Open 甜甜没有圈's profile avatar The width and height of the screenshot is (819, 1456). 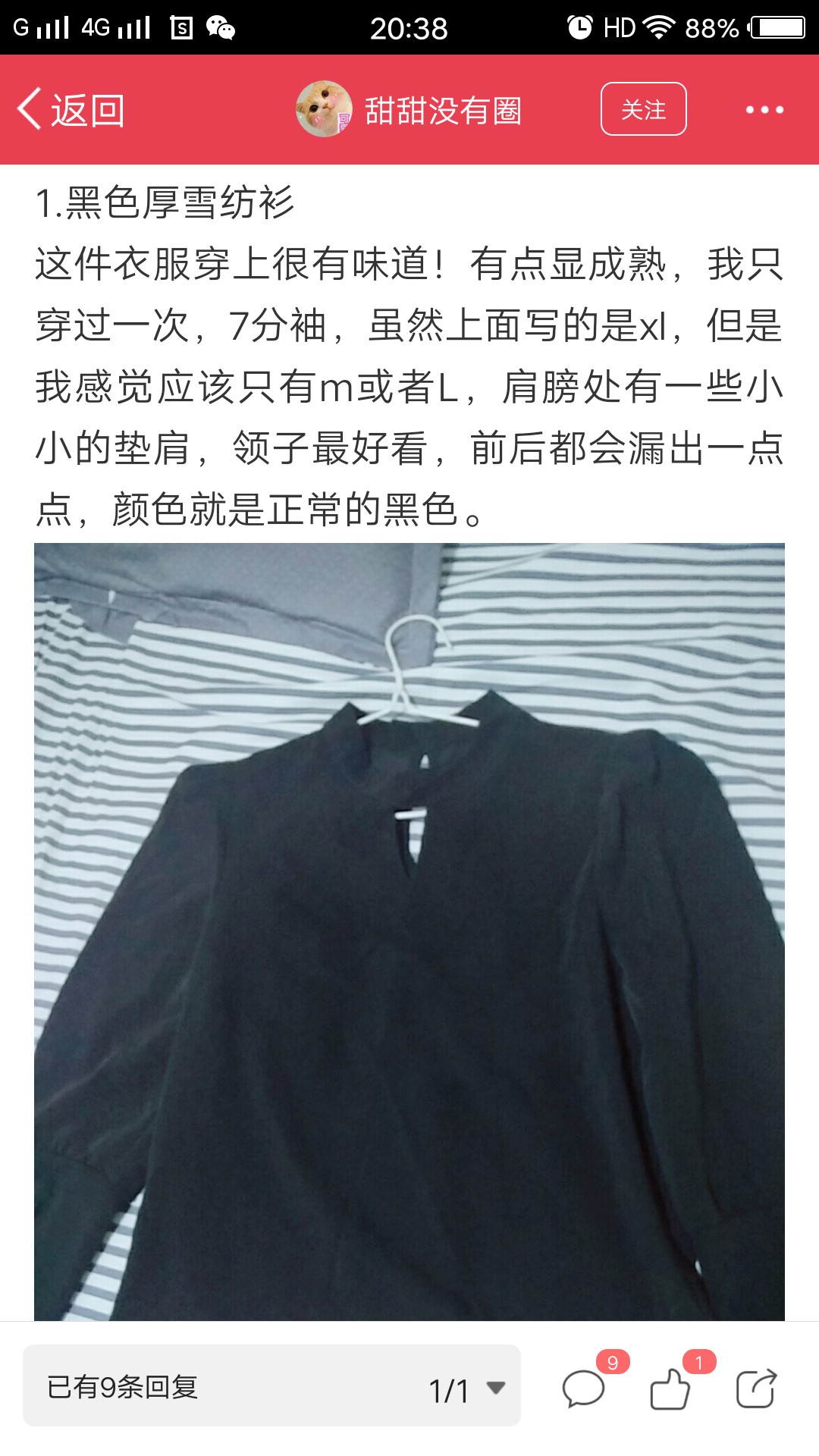click(324, 109)
